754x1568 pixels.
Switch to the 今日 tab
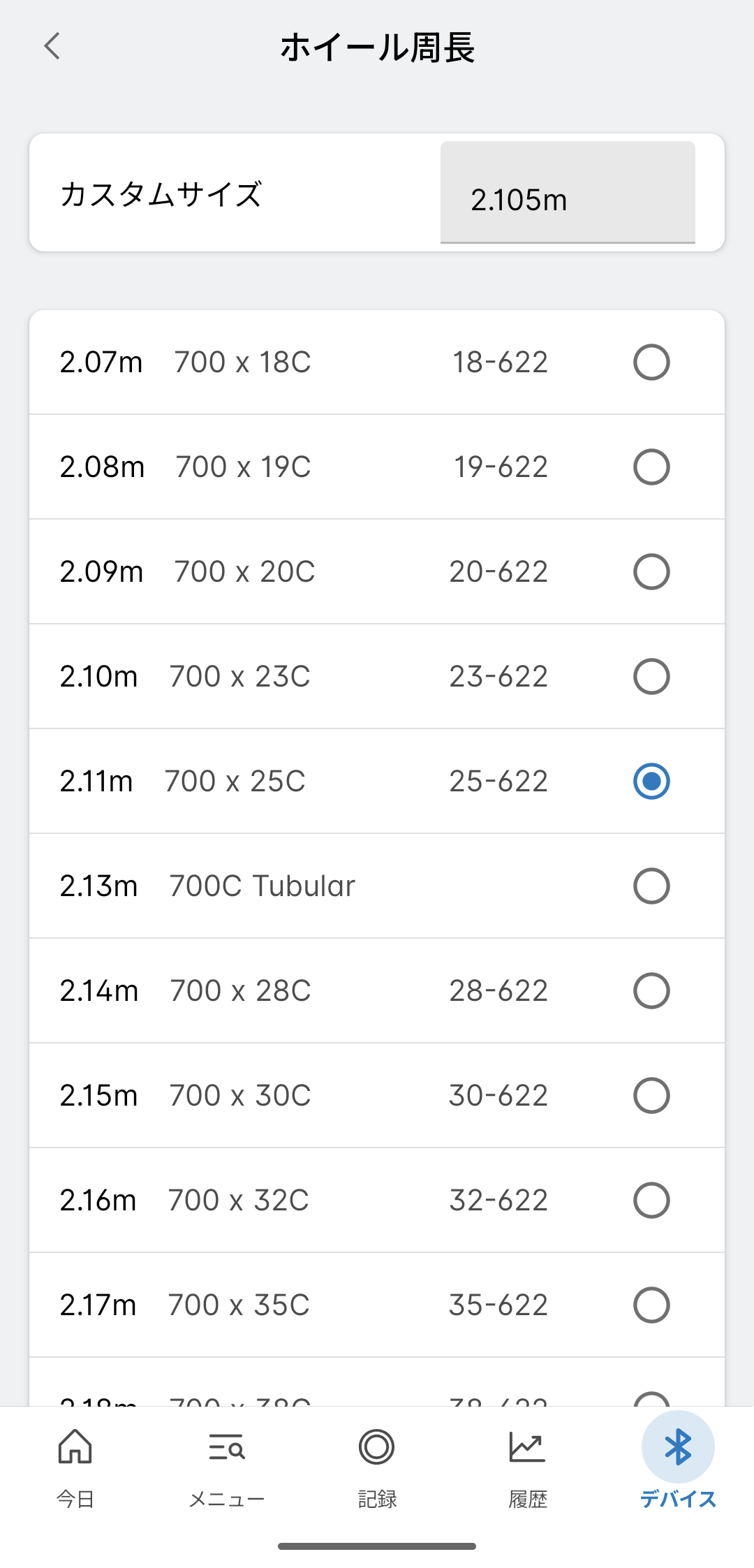click(75, 1467)
